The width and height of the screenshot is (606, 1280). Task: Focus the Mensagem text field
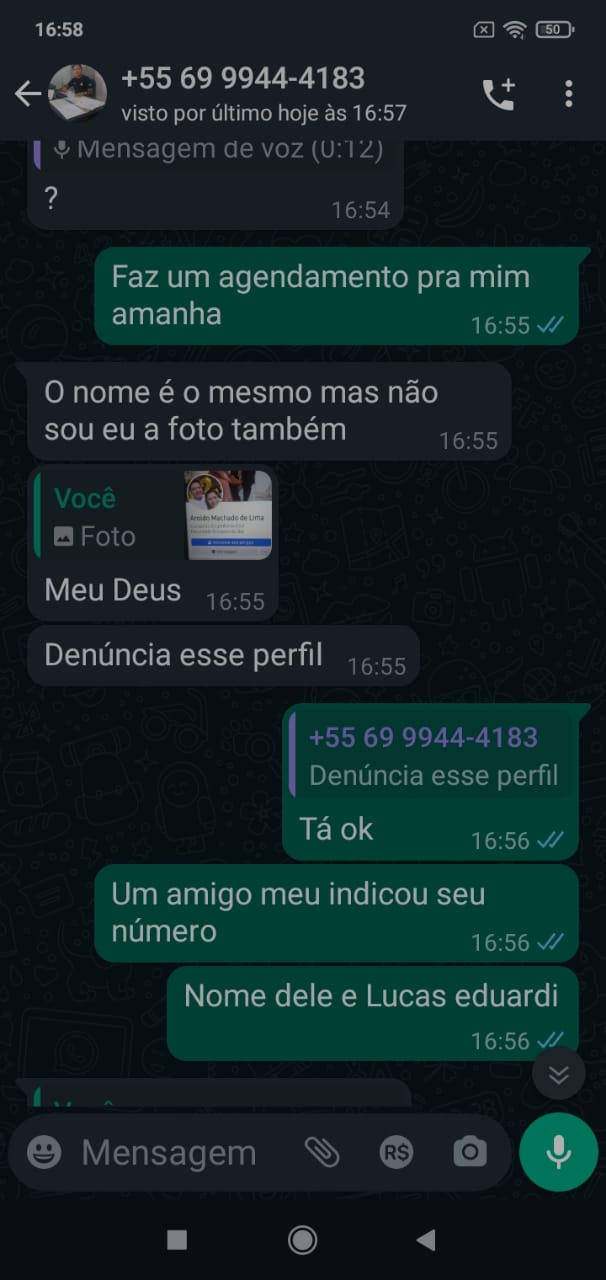pos(170,1153)
